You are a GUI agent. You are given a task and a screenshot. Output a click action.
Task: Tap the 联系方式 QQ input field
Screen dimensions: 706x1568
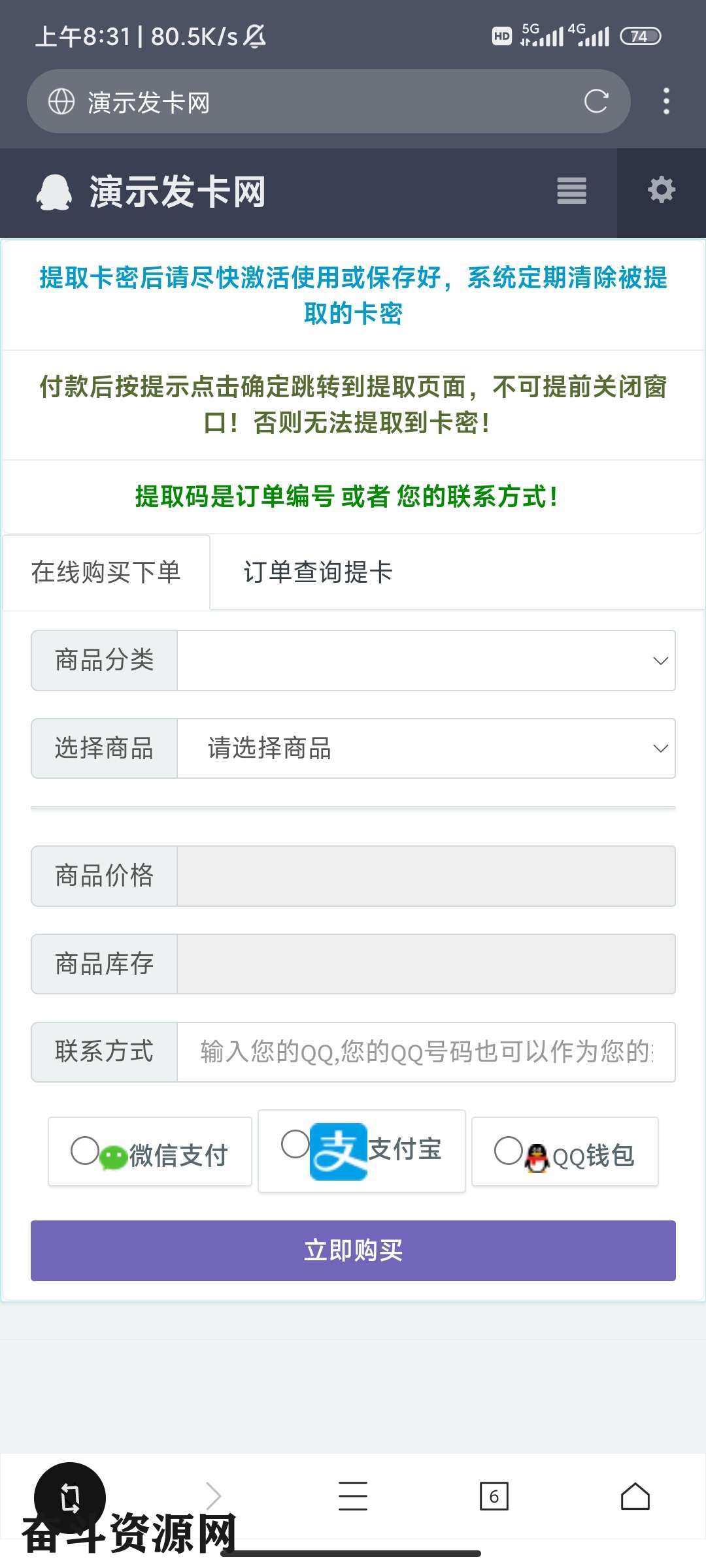pos(426,1052)
